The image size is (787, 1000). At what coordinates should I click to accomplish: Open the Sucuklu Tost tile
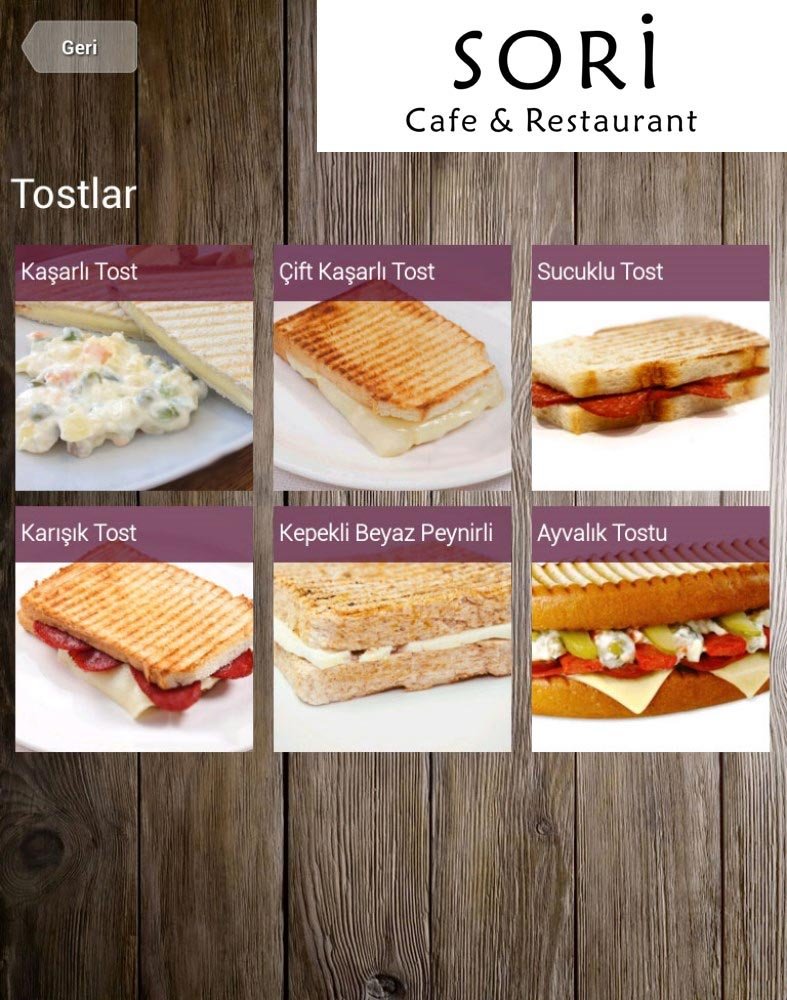(650, 368)
